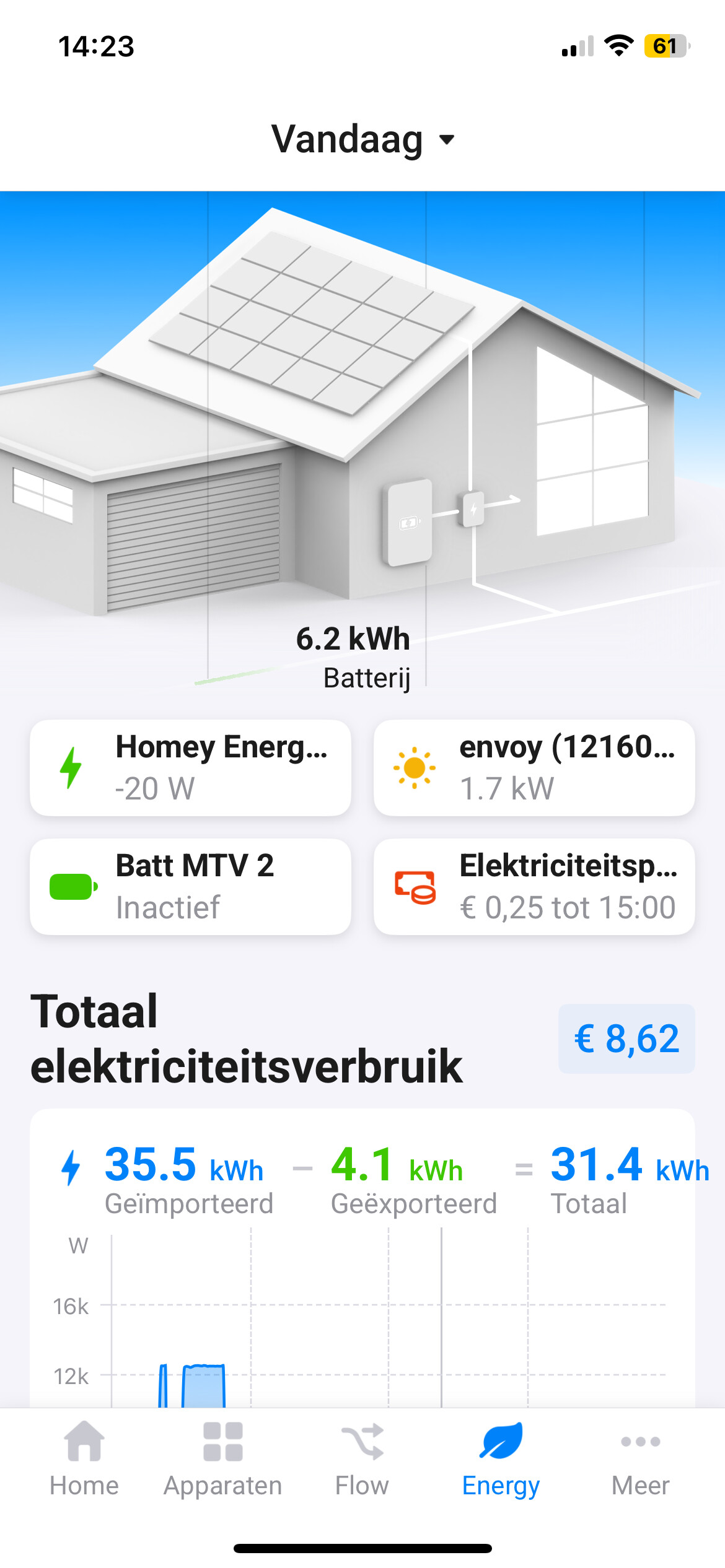Open the Vandaag period dropdown
Viewport: 725px width, 1568px height.
tap(362, 139)
